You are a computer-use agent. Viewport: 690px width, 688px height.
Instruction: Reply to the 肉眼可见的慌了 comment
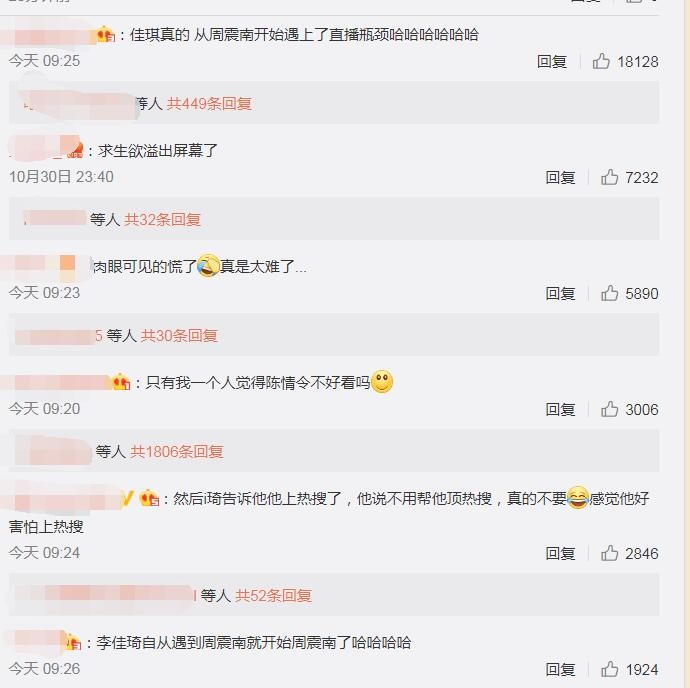click(560, 293)
